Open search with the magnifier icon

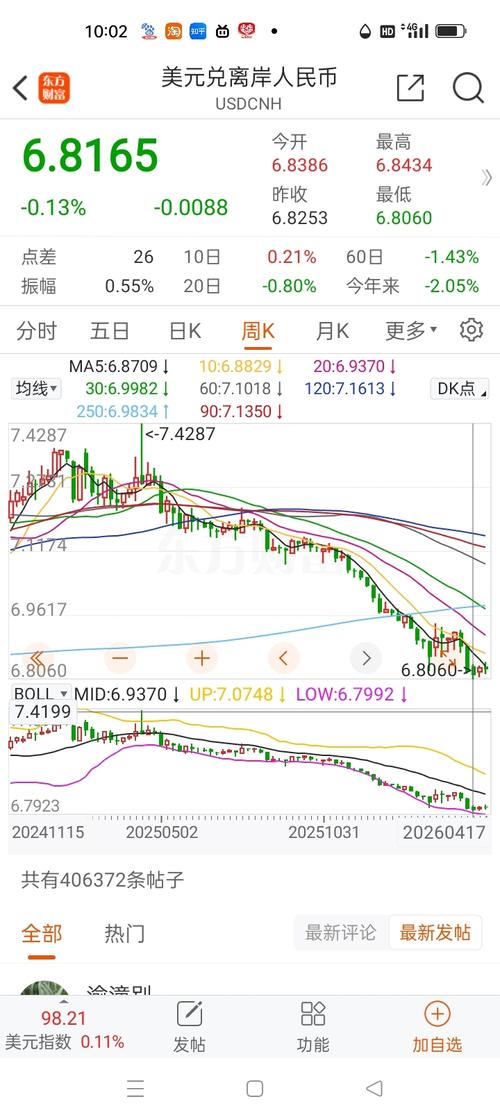pyautogui.click(x=468, y=88)
